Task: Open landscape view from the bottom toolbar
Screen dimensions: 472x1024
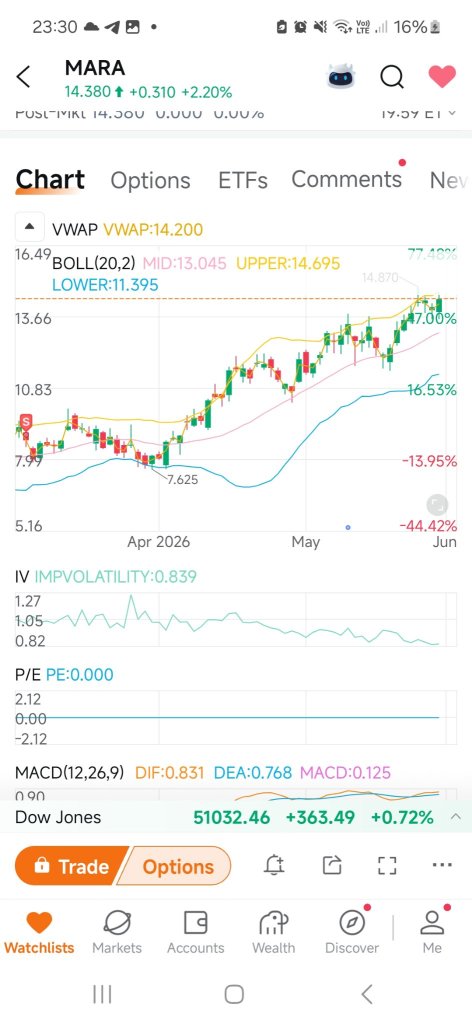Action: (x=388, y=865)
